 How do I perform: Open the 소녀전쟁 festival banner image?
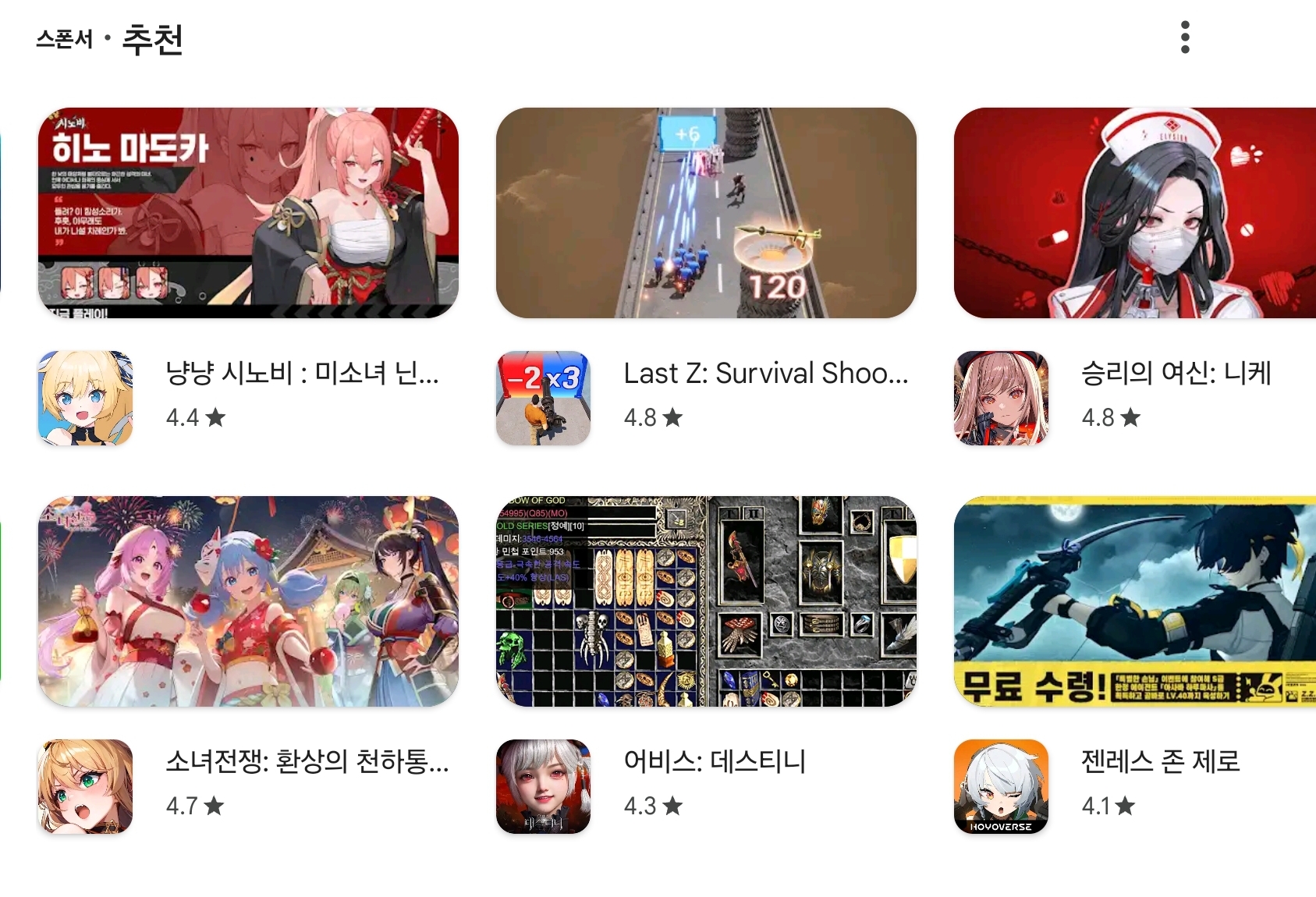[x=248, y=601]
